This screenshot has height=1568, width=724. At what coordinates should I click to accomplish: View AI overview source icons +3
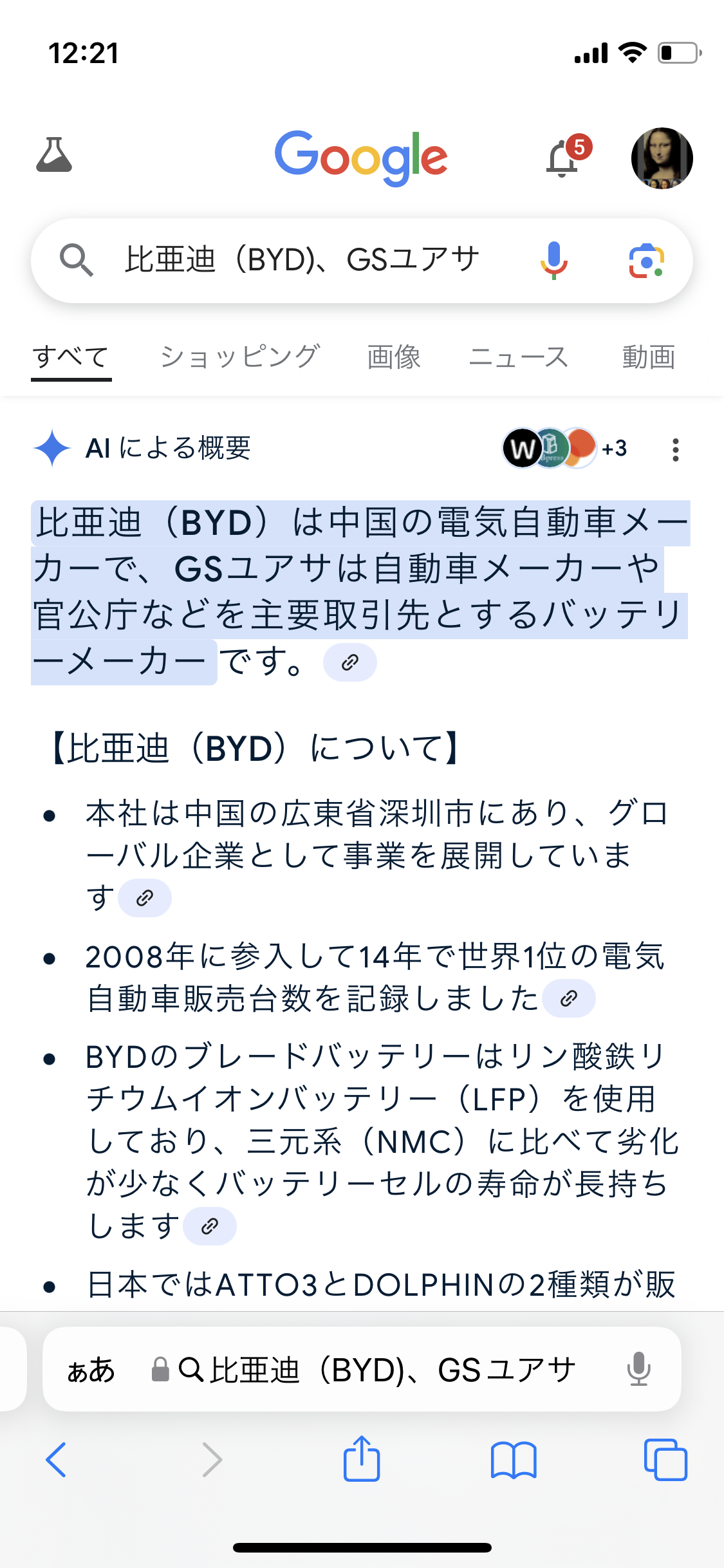564,449
